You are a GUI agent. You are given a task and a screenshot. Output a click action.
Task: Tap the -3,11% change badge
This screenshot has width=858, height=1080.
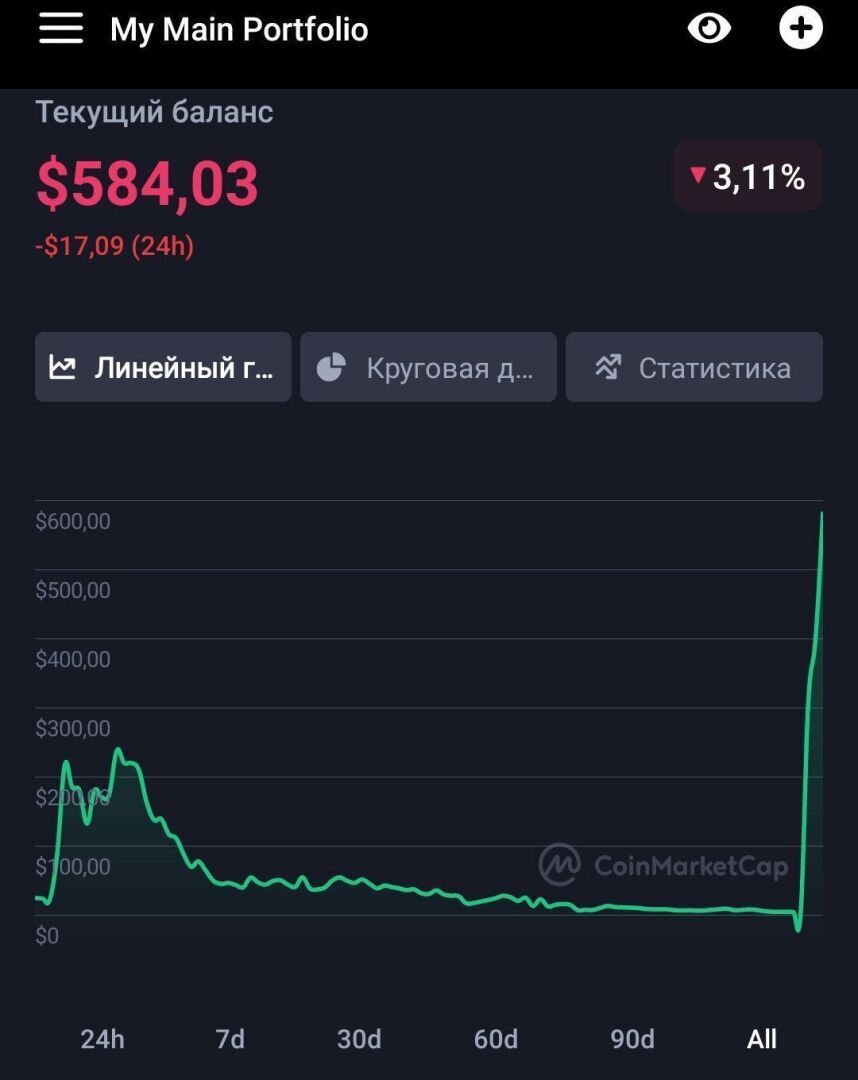tap(748, 176)
